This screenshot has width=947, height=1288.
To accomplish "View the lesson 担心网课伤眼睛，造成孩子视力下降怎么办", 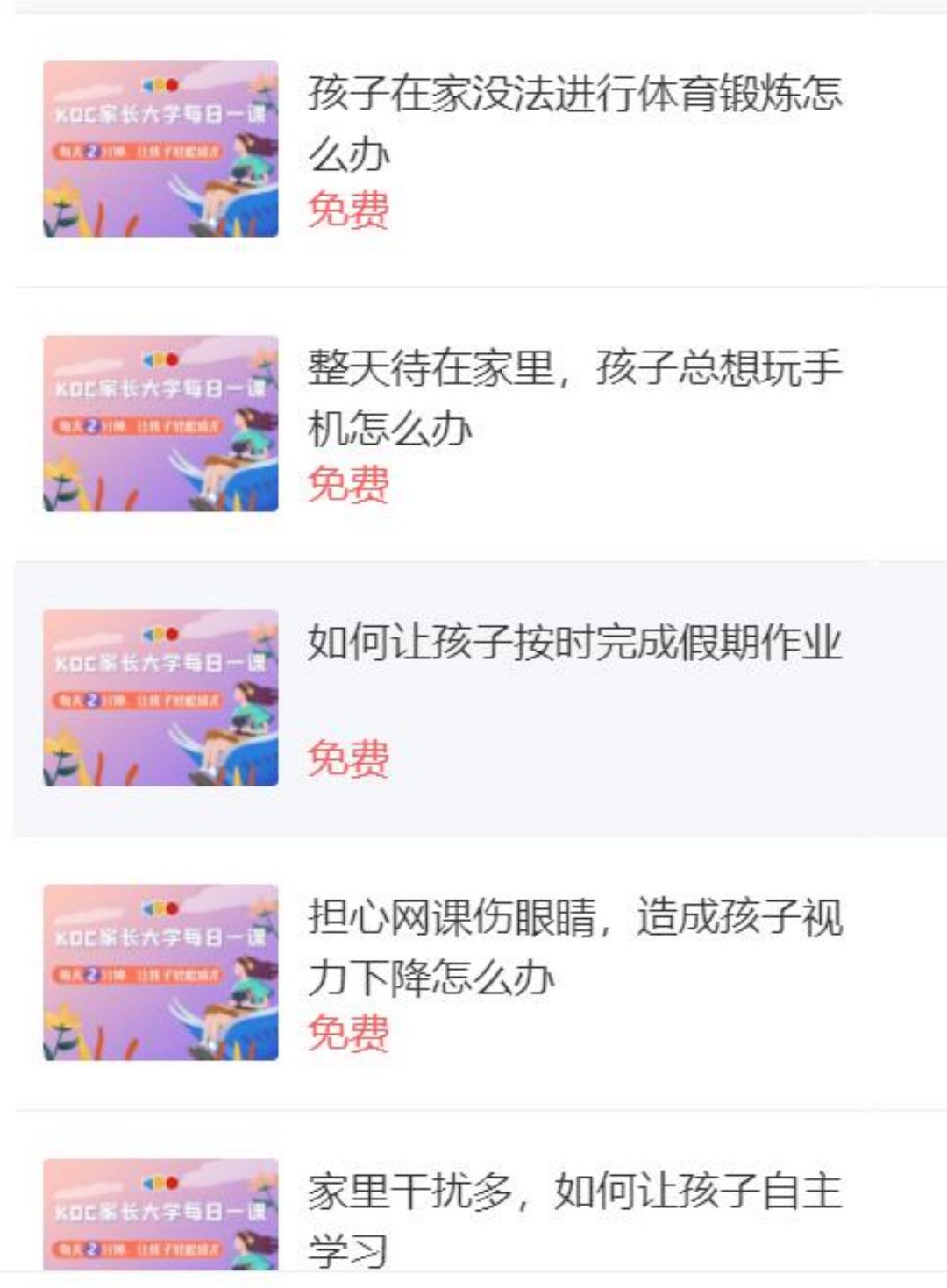I will pos(573,946).
